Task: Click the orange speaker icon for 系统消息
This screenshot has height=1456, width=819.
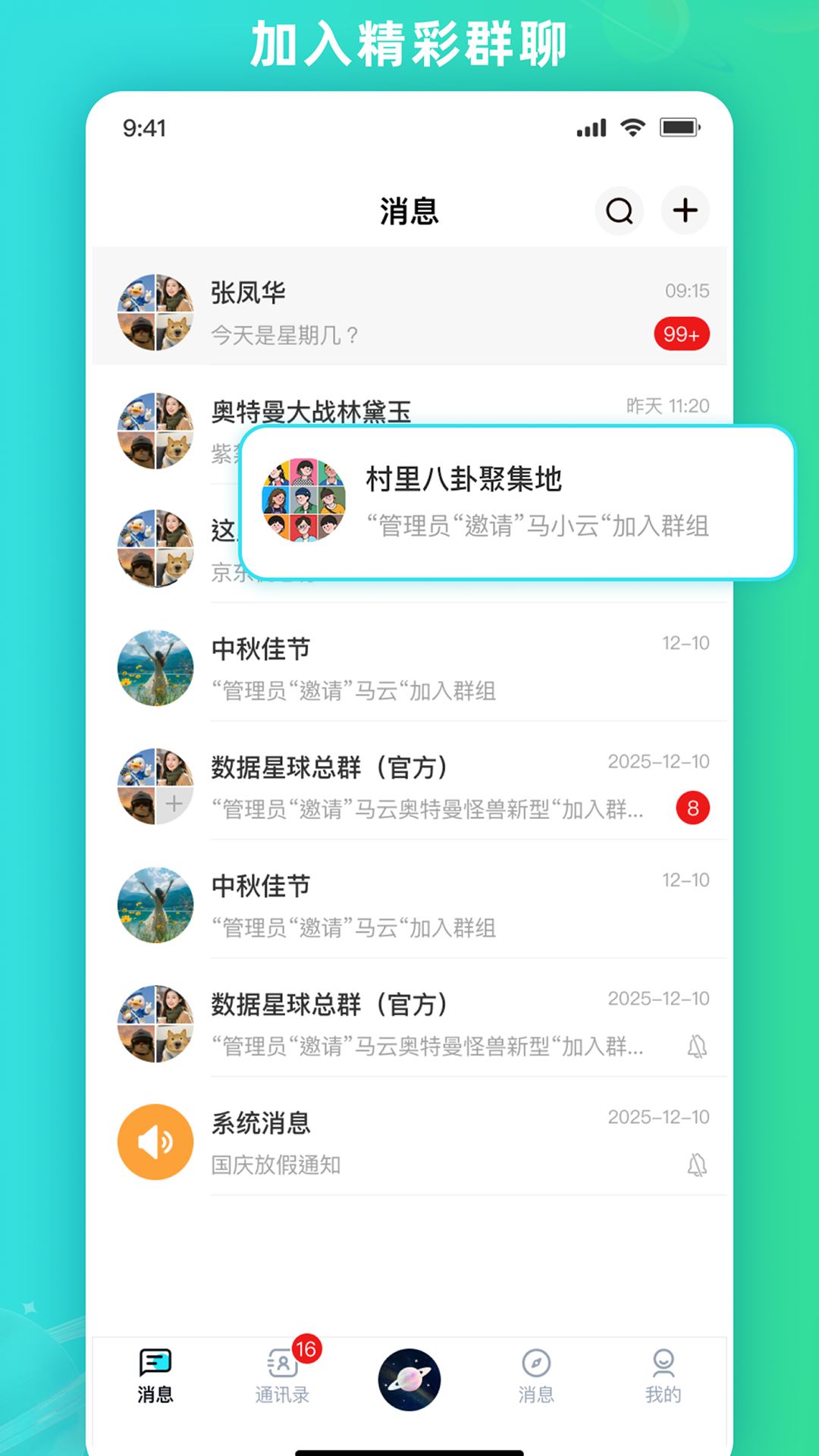Action: click(x=155, y=1141)
